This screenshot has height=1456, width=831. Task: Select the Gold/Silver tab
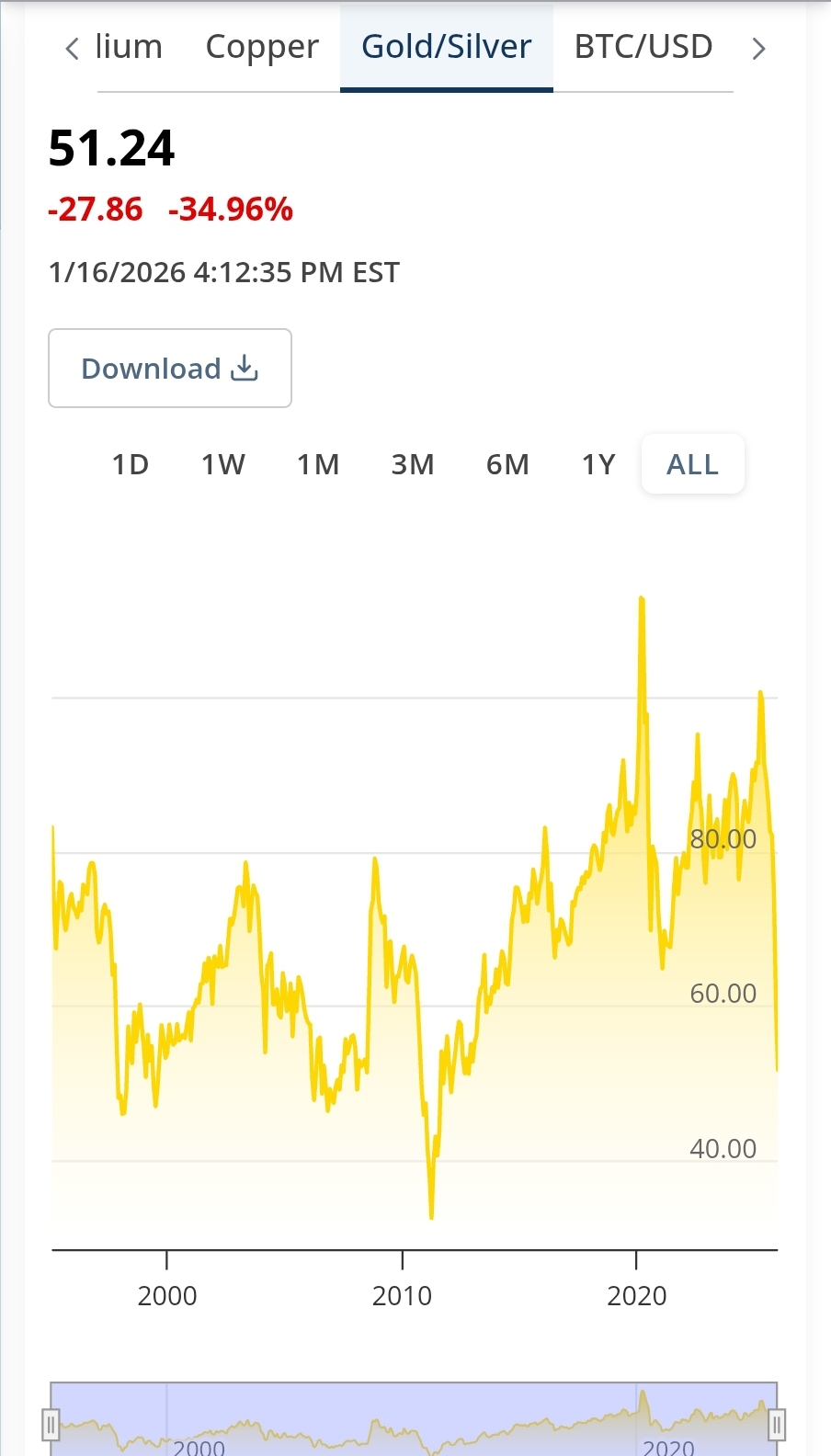tap(447, 47)
